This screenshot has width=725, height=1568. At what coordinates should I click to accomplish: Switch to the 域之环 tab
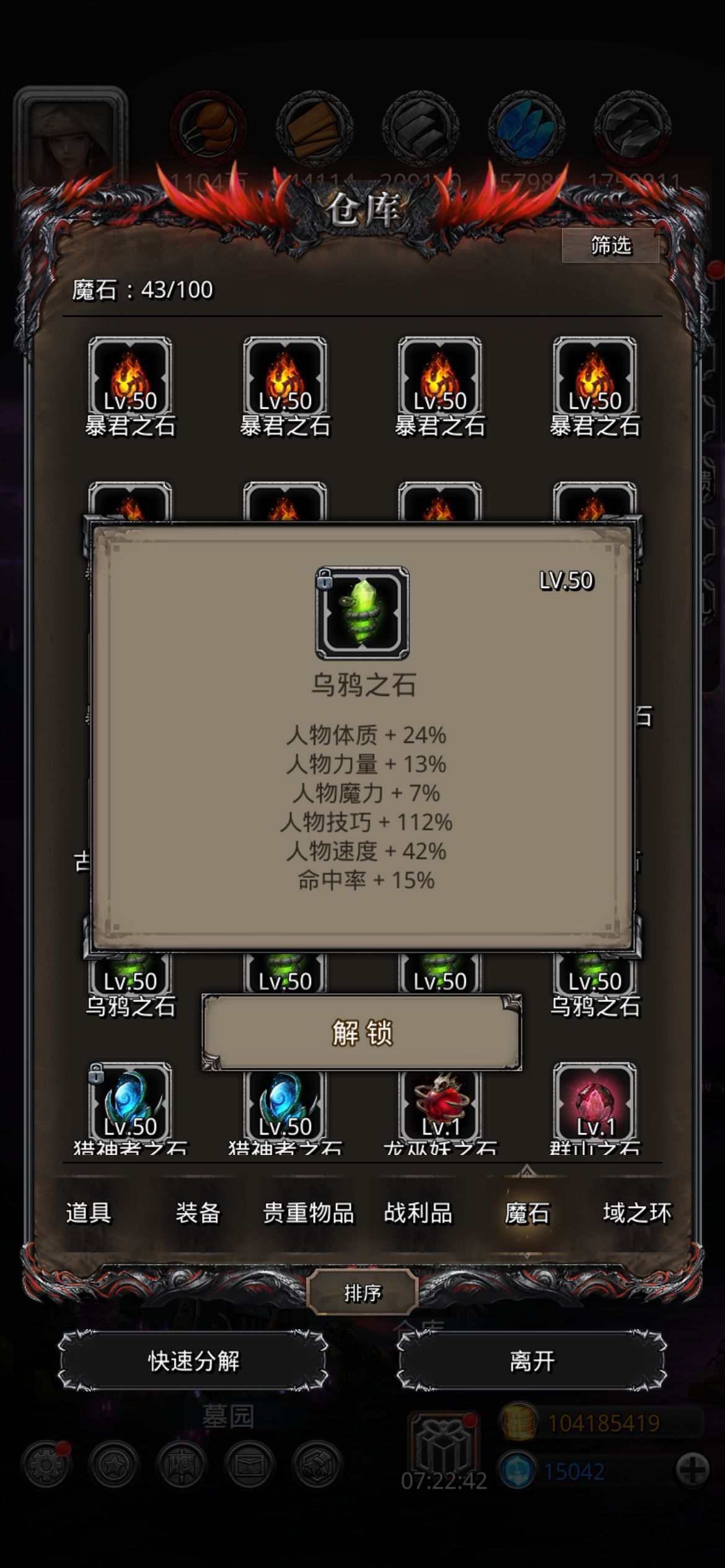point(637,1213)
